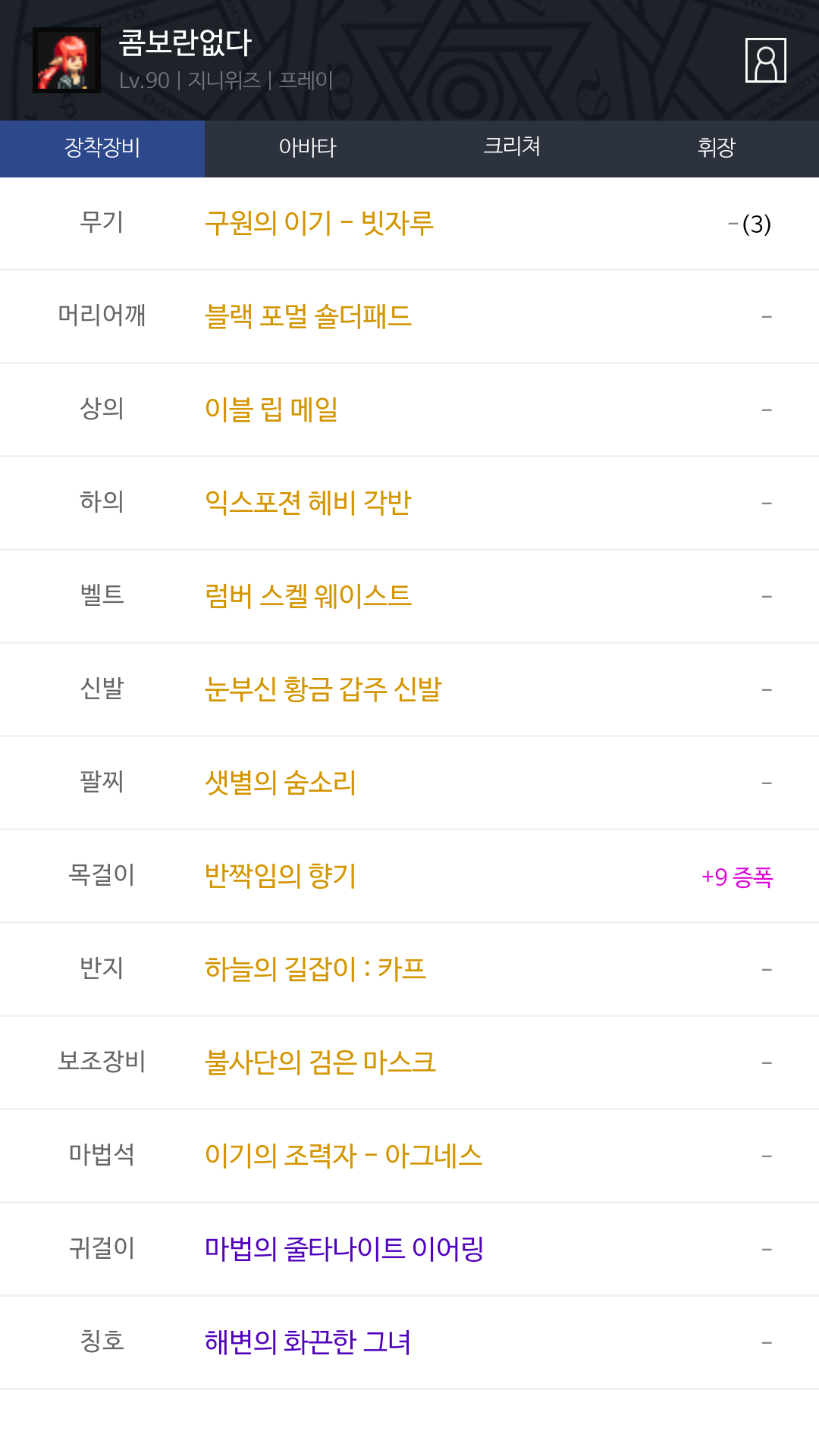Image resolution: width=819 pixels, height=1456 pixels.
Task: View belt item 럼버 스켈 웨이스트
Action: pos(308,596)
